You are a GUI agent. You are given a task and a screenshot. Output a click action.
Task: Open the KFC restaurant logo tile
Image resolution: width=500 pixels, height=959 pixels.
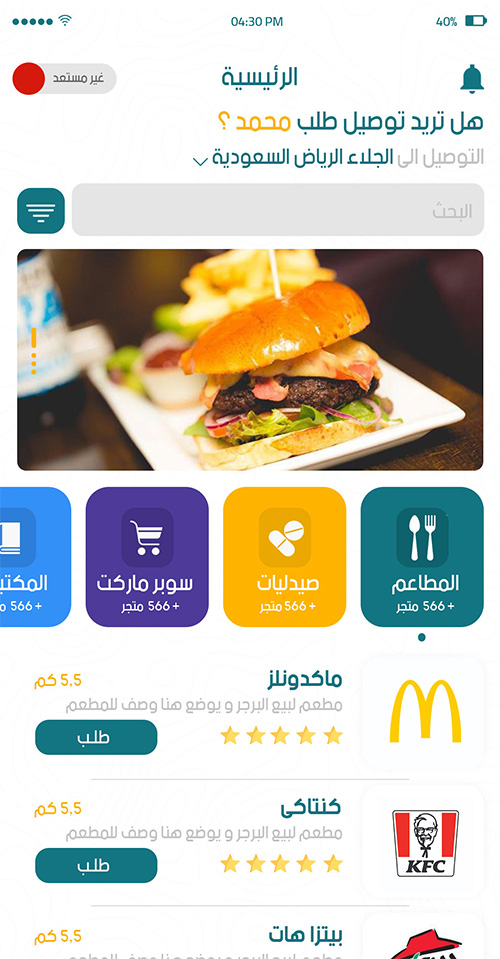(423, 841)
